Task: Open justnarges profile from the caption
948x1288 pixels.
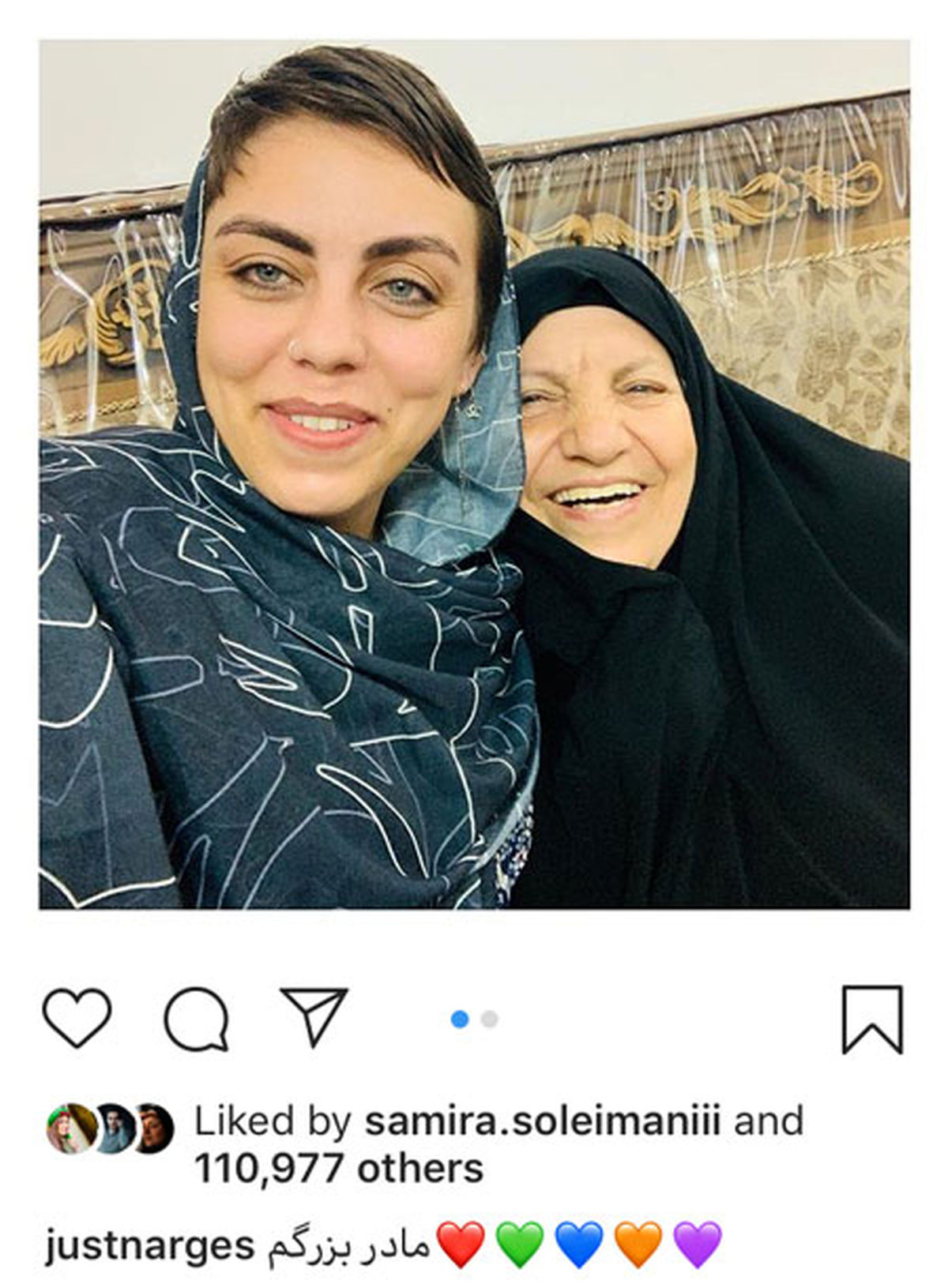Action: 149,1245
